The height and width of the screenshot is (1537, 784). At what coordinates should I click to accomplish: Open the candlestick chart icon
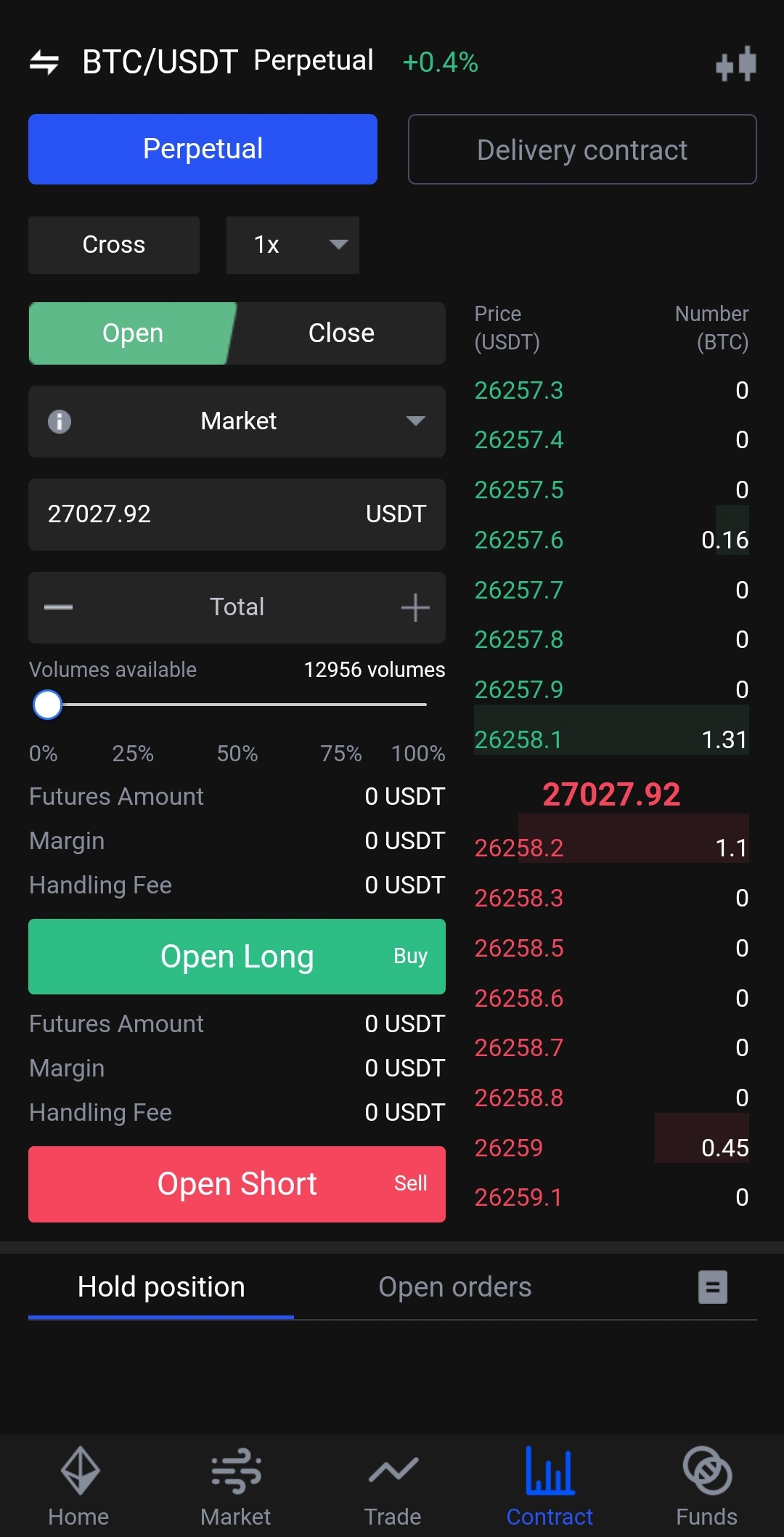pos(735,63)
